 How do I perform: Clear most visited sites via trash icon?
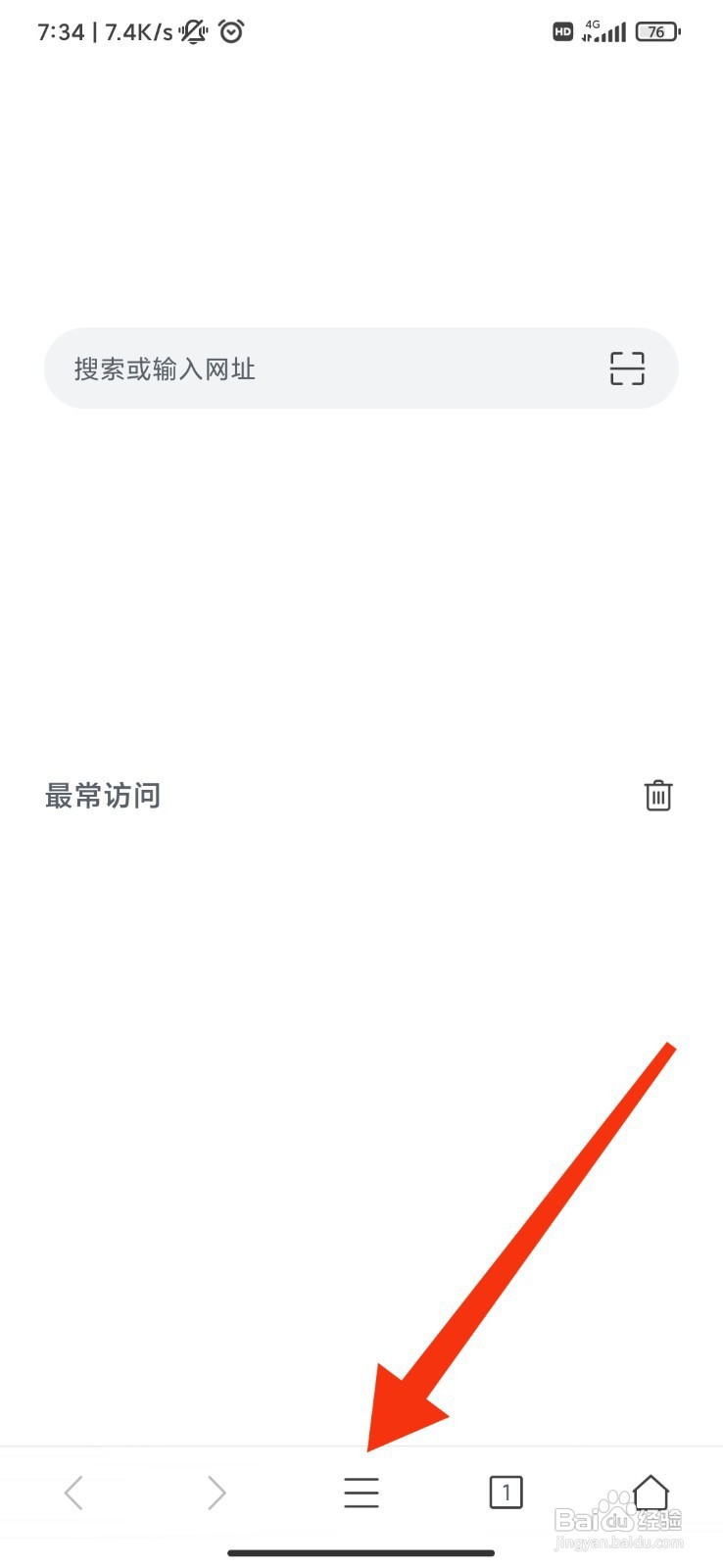click(657, 796)
